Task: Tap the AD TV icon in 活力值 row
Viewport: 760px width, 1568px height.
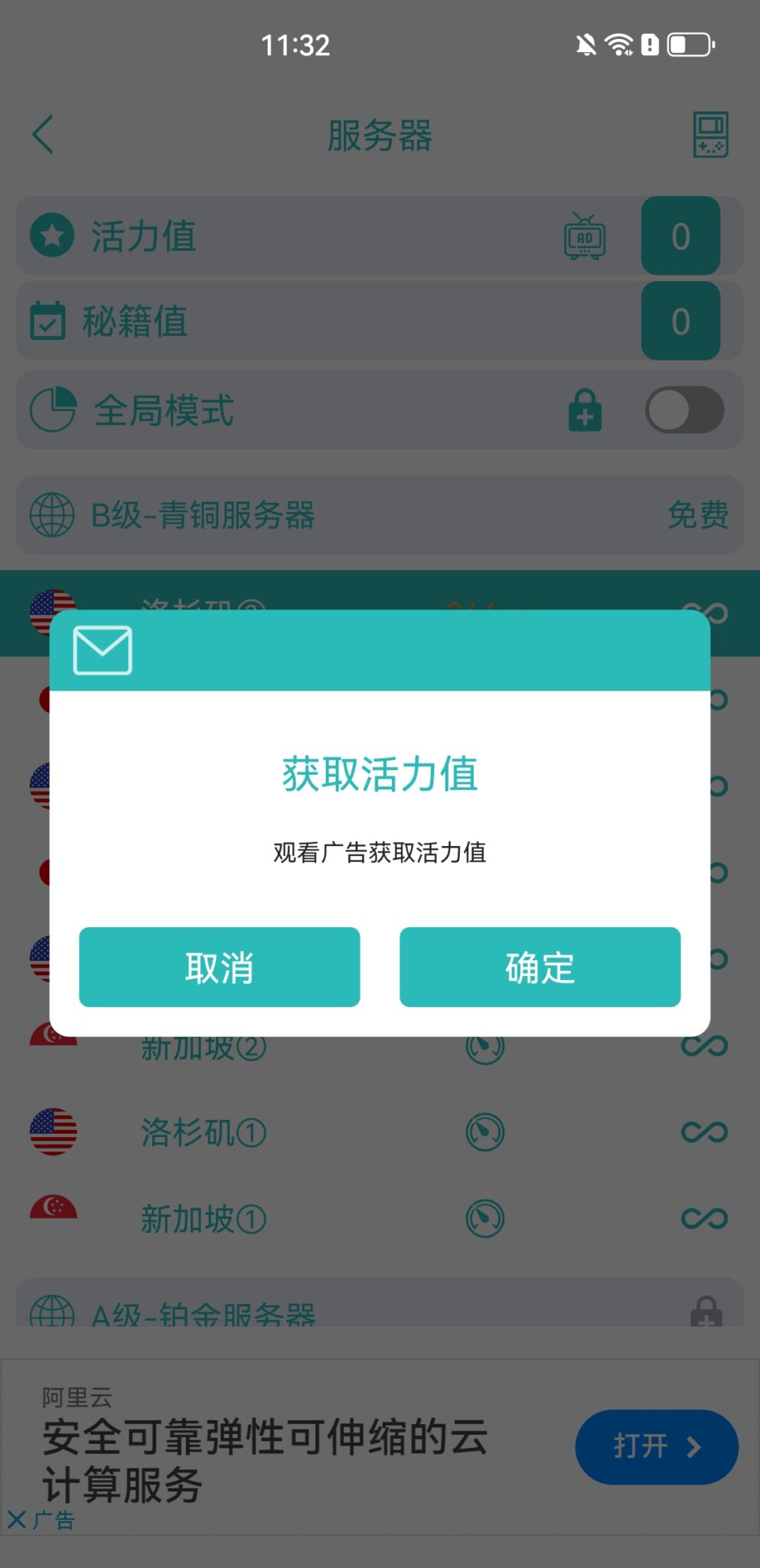Action: tap(585, 237)
